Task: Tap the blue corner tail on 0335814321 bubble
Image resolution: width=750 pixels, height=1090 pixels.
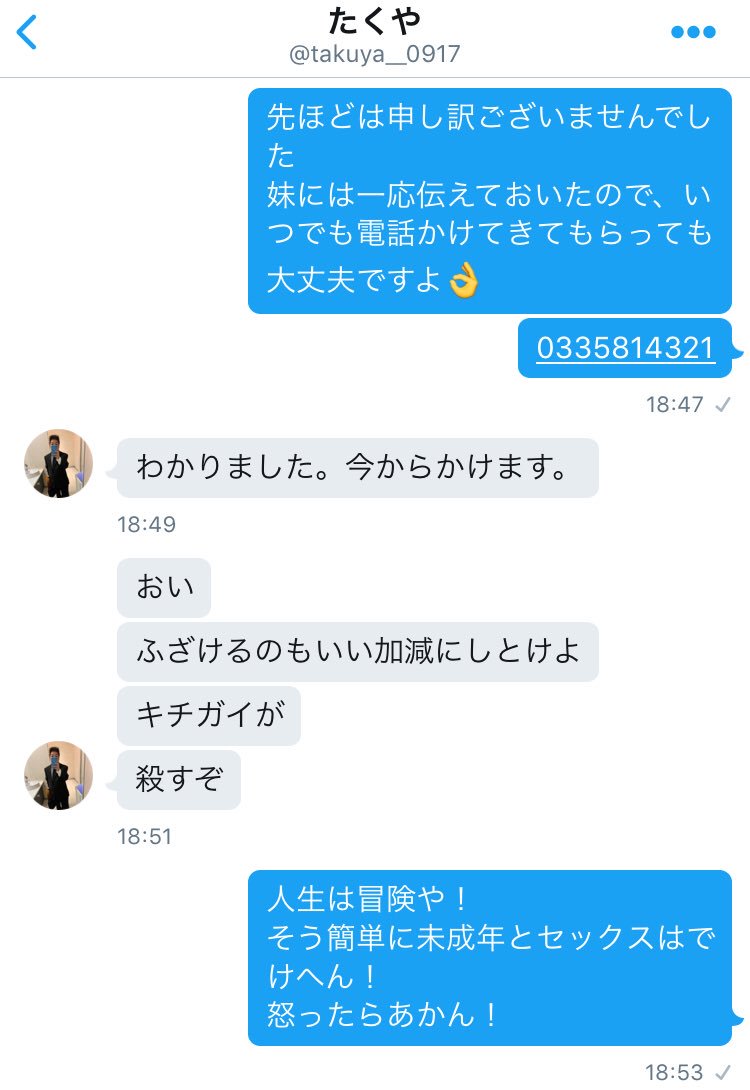Action: (737, 352)
